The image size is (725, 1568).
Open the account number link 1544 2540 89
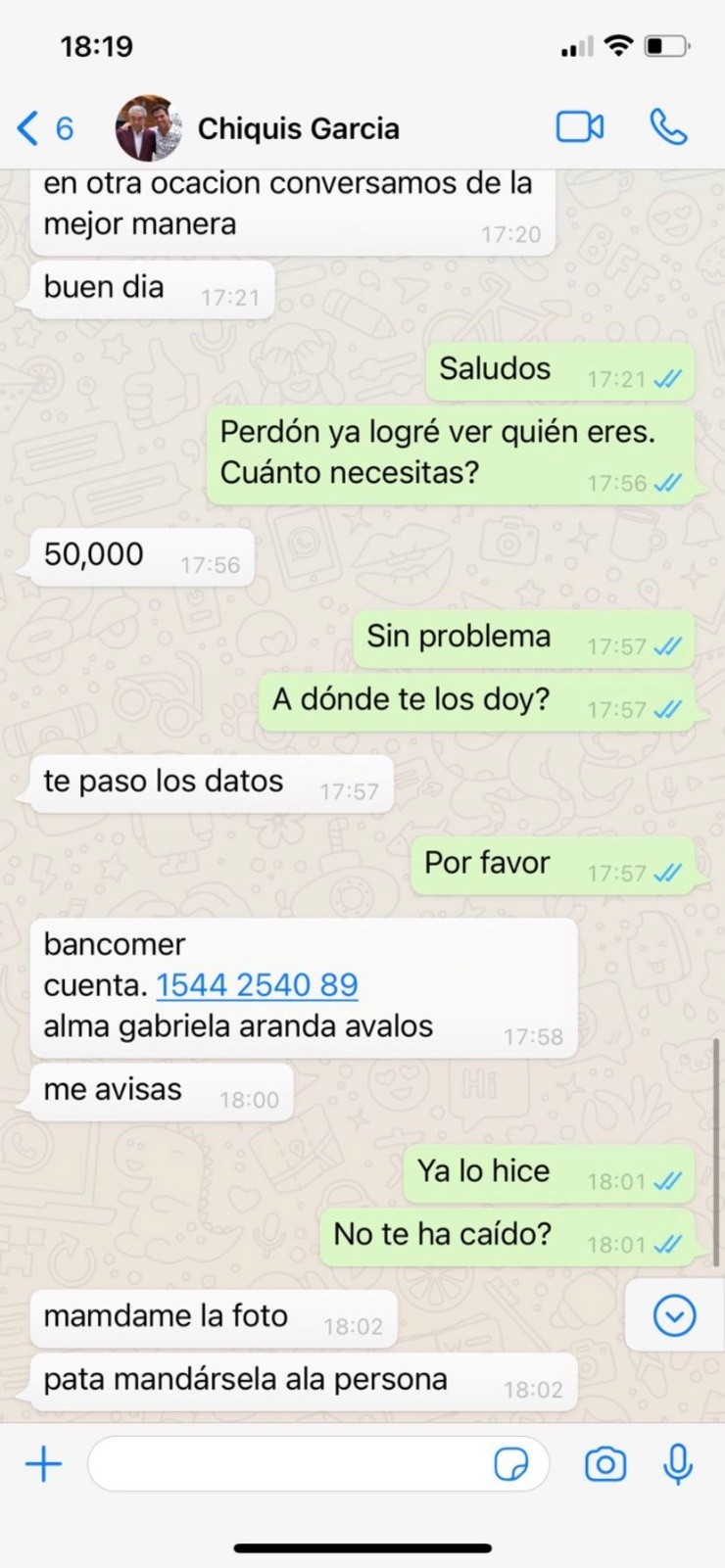pos(257,985)
